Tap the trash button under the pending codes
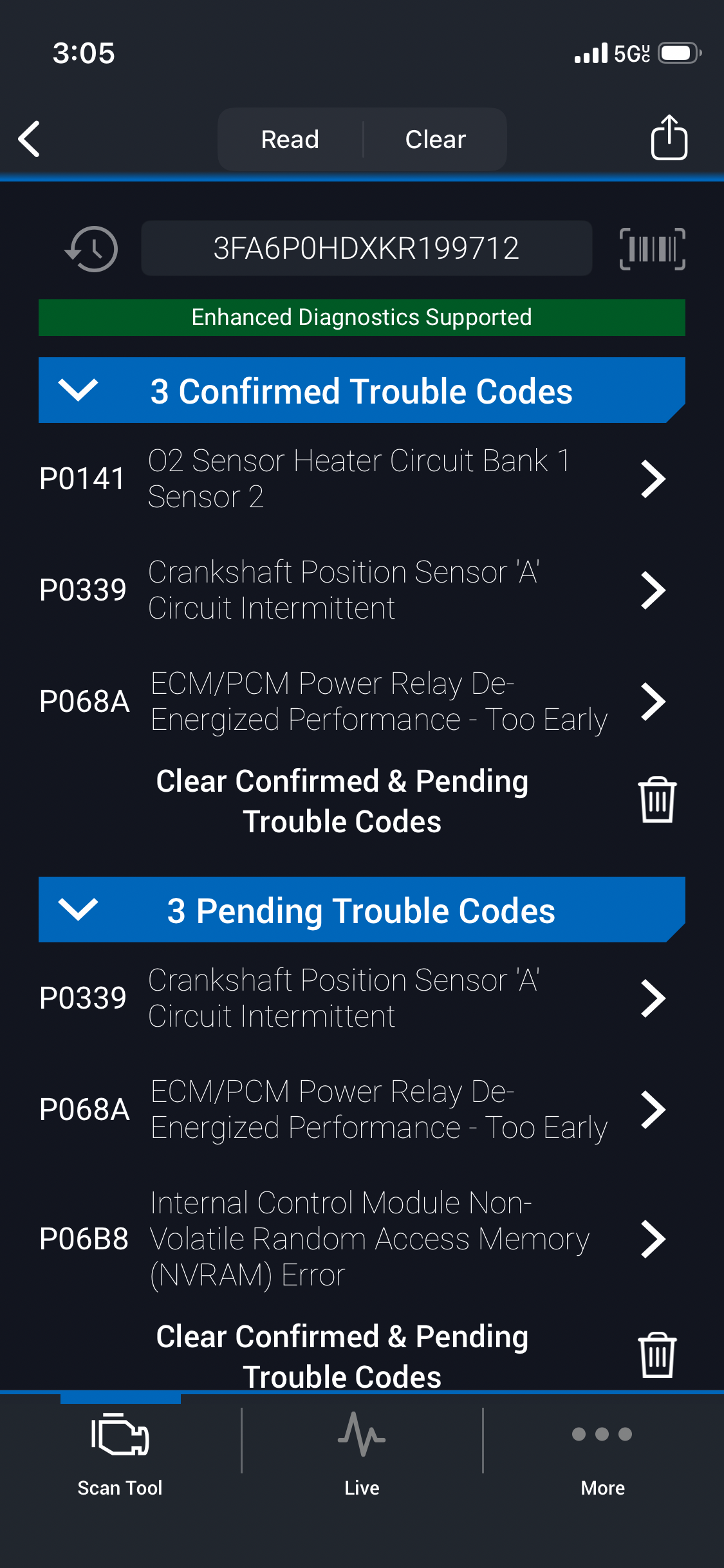This screenshot has height=1568, width=724. point(657,1355)
